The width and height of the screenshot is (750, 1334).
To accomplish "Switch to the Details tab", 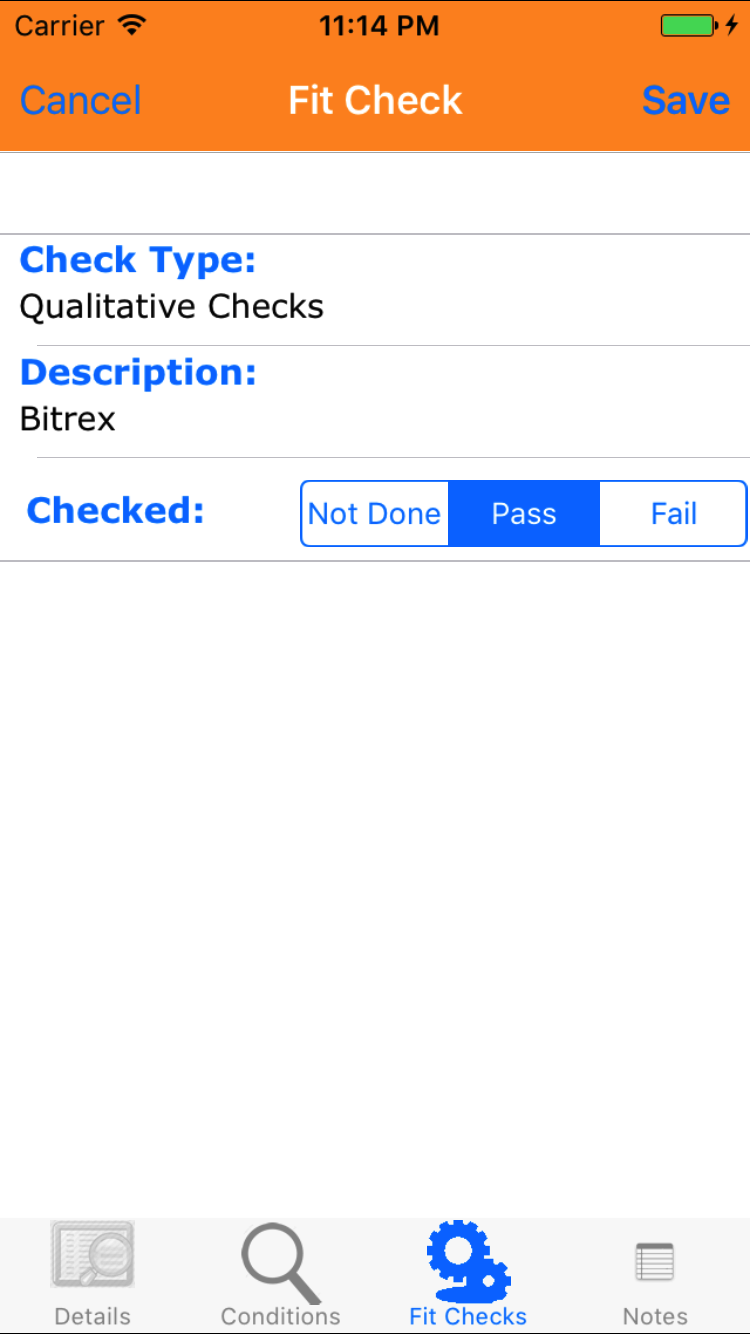I will (93, 1273).
